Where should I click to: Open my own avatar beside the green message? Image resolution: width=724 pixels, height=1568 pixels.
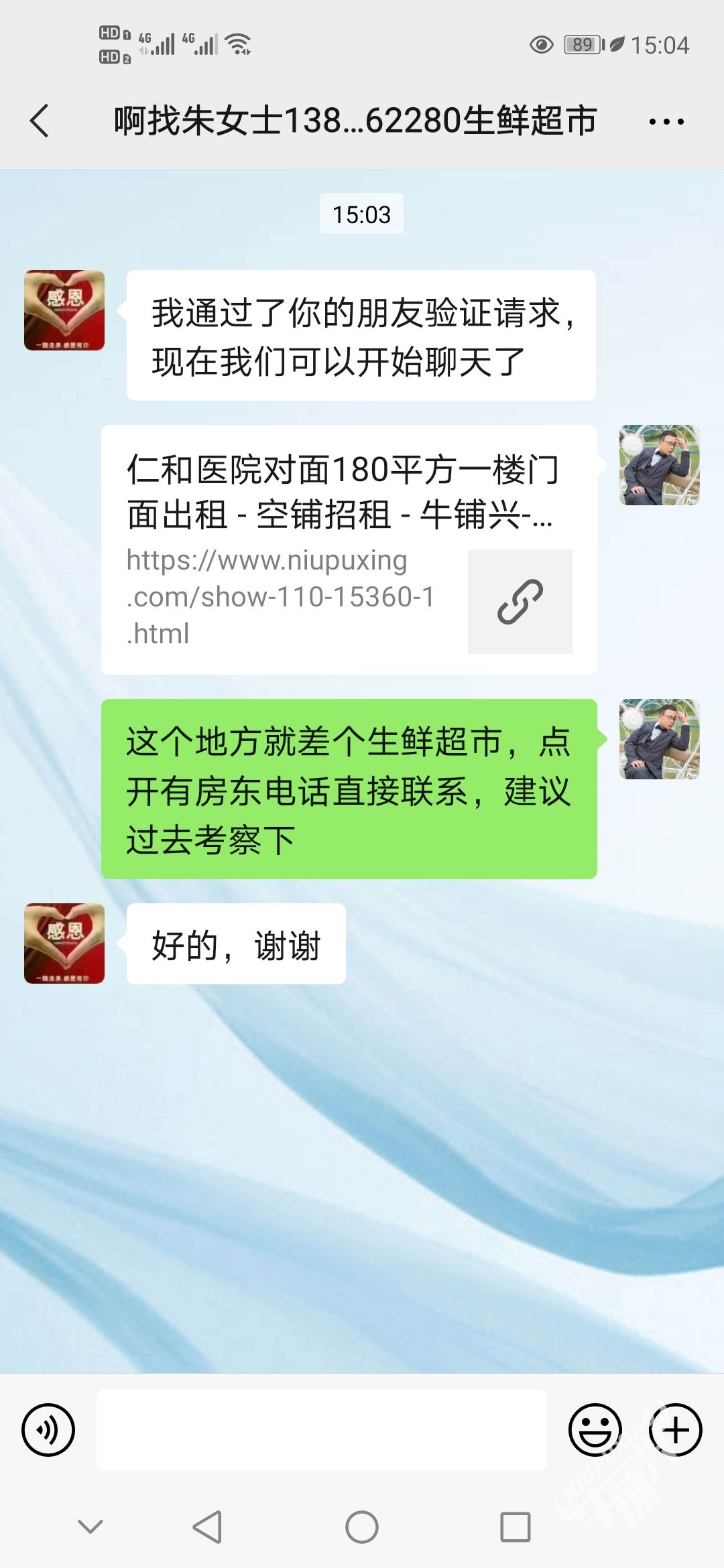click(659, 739)
